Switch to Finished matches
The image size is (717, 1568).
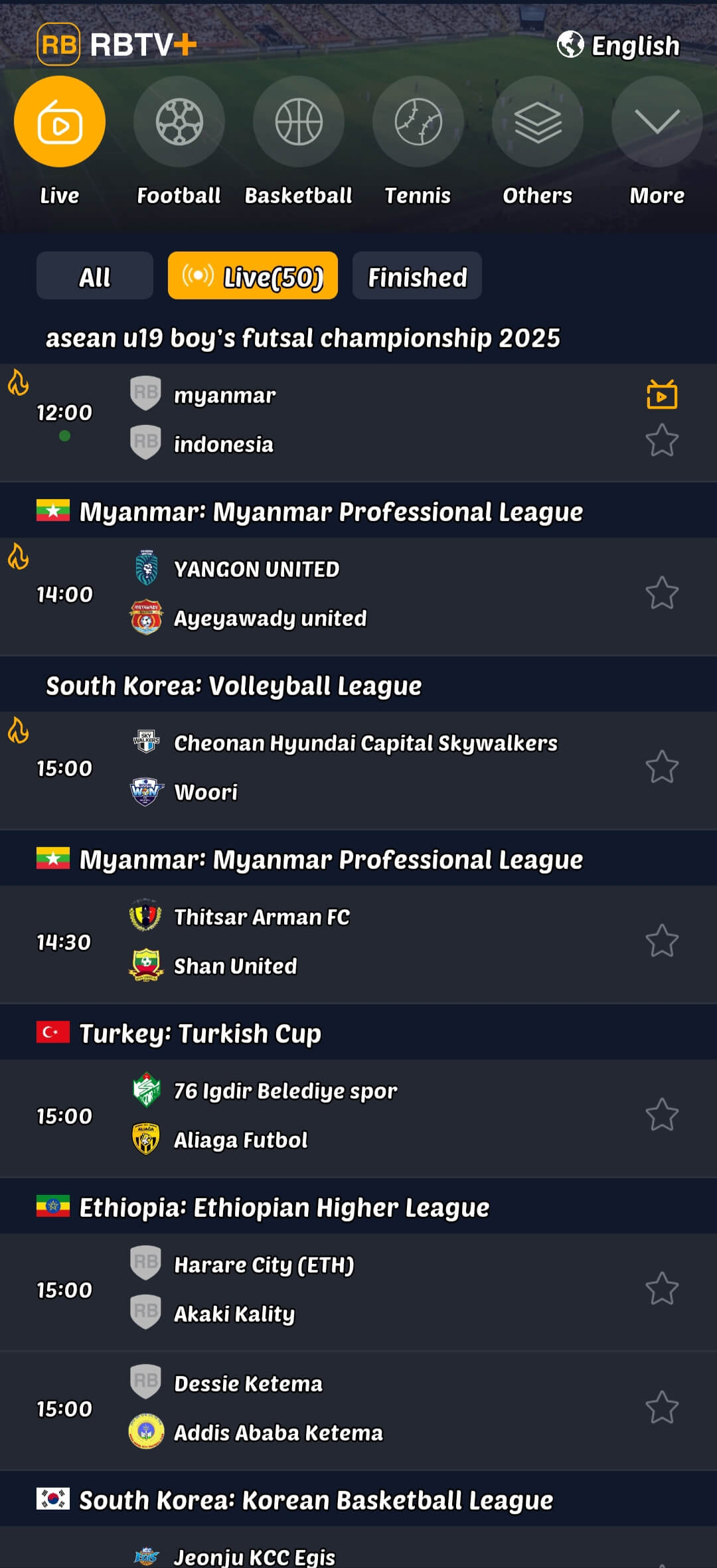pyautogui.click(x=417, y=276)
